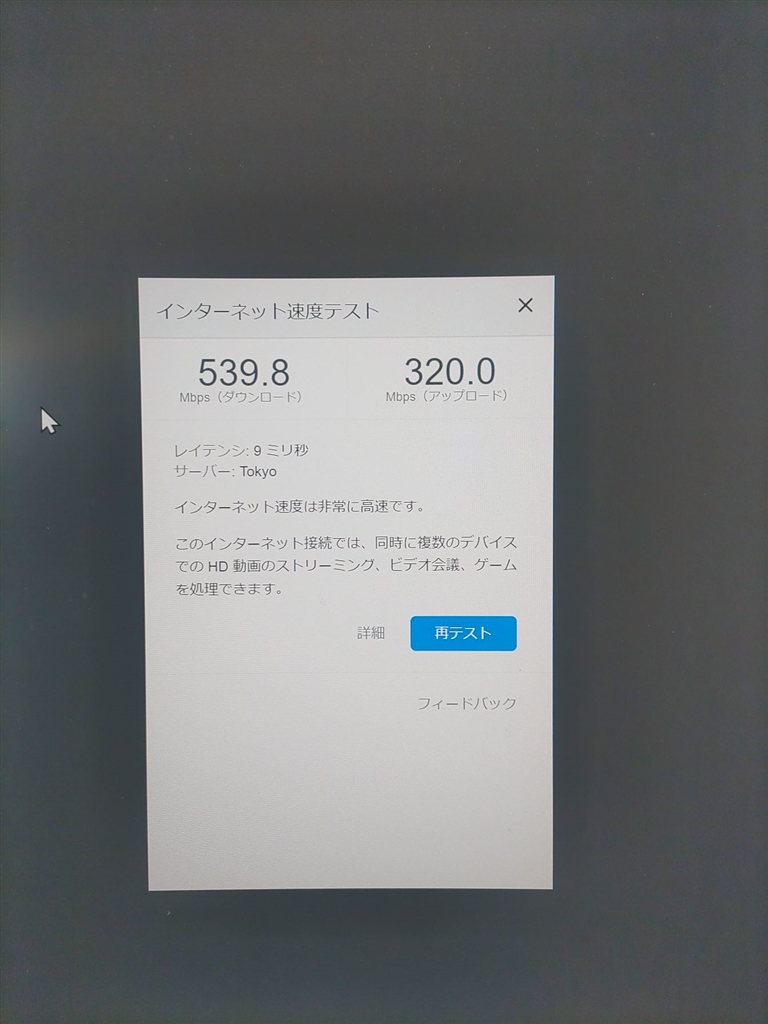Viewport: 768px width, 1024px height.
Task: Close the internet speed test dialog
Action: [525, 306]
